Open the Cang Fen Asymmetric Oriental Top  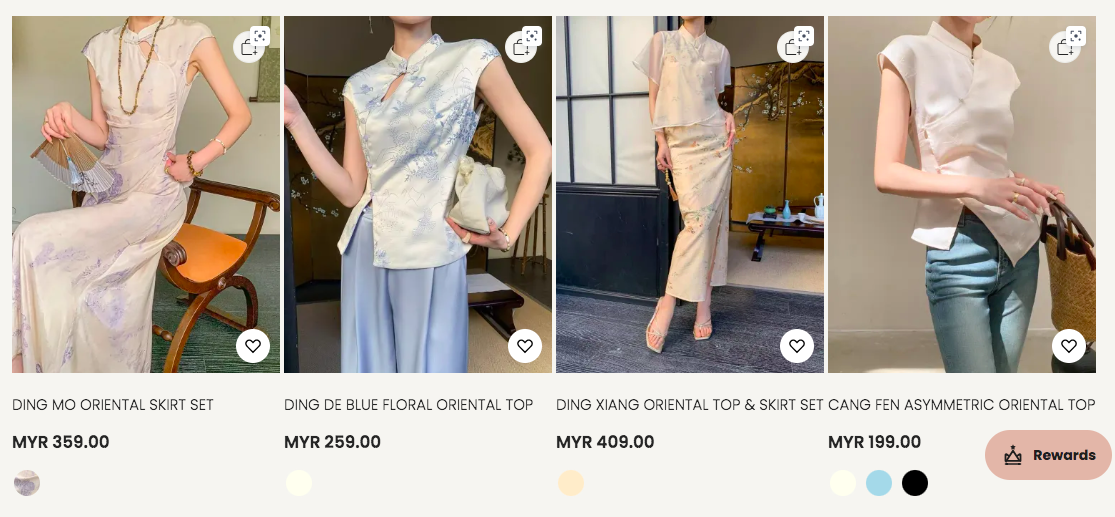(x=961, y=405)
